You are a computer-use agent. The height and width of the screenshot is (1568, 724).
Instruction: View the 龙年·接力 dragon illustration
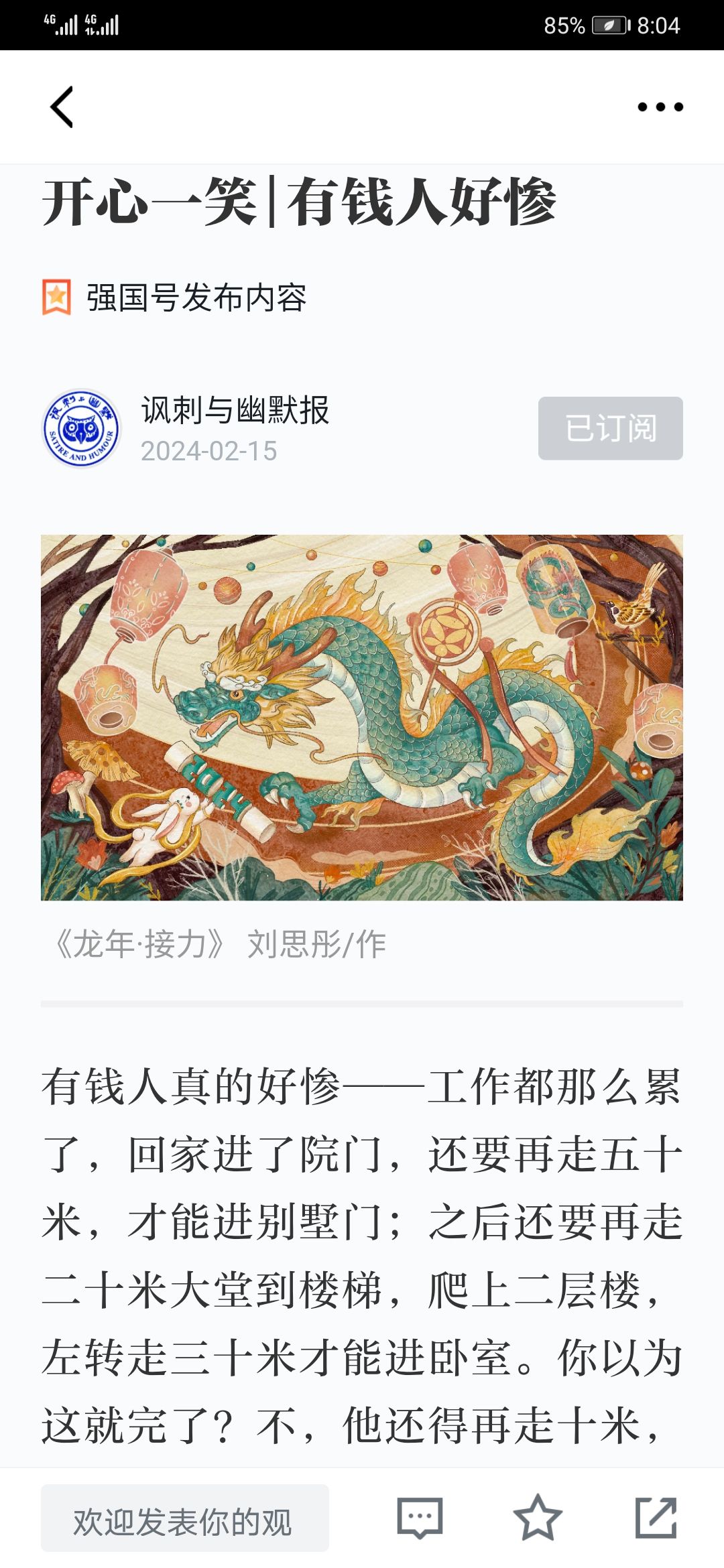362,717
